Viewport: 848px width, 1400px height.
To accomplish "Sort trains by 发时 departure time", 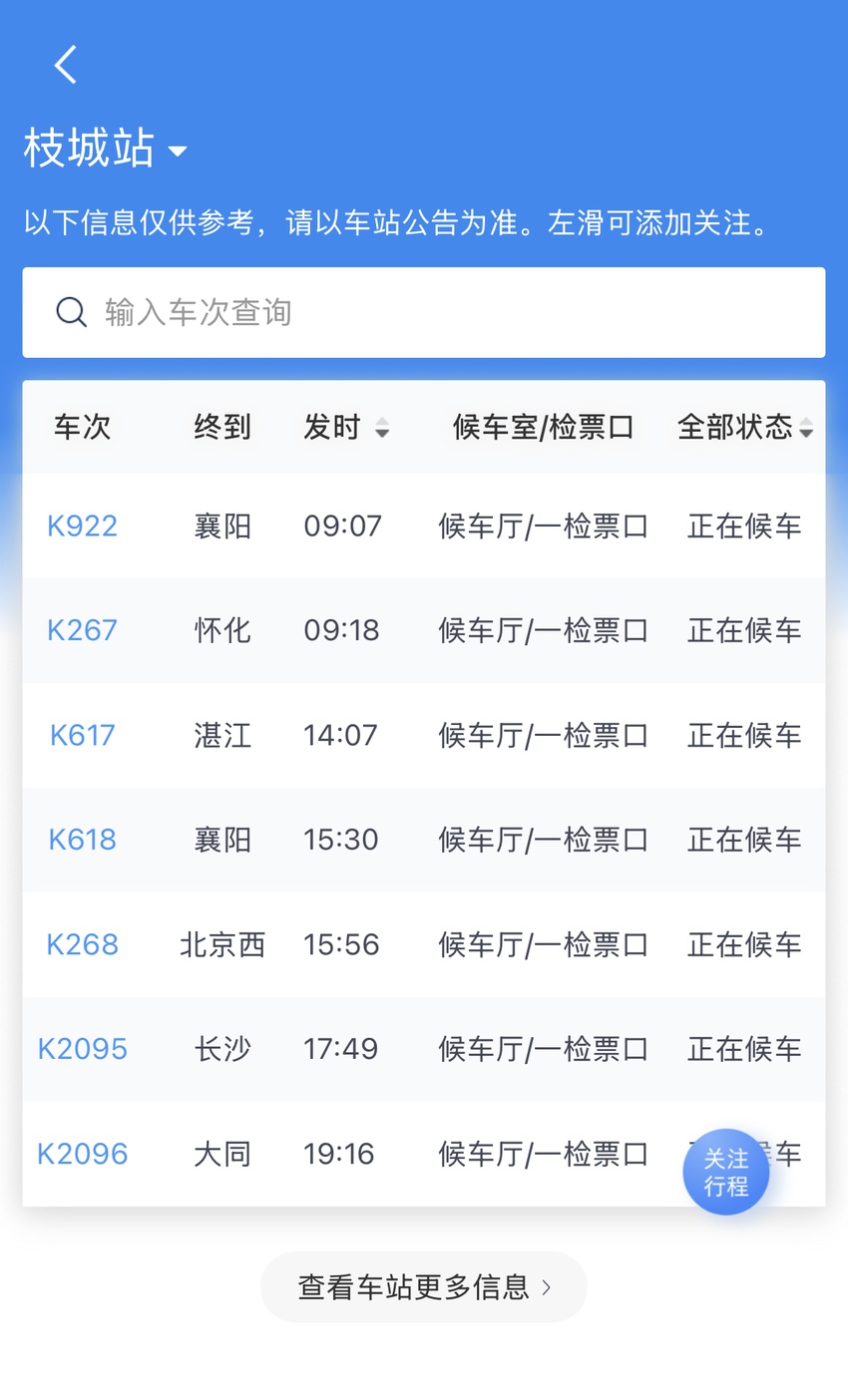I will (345, 428).
